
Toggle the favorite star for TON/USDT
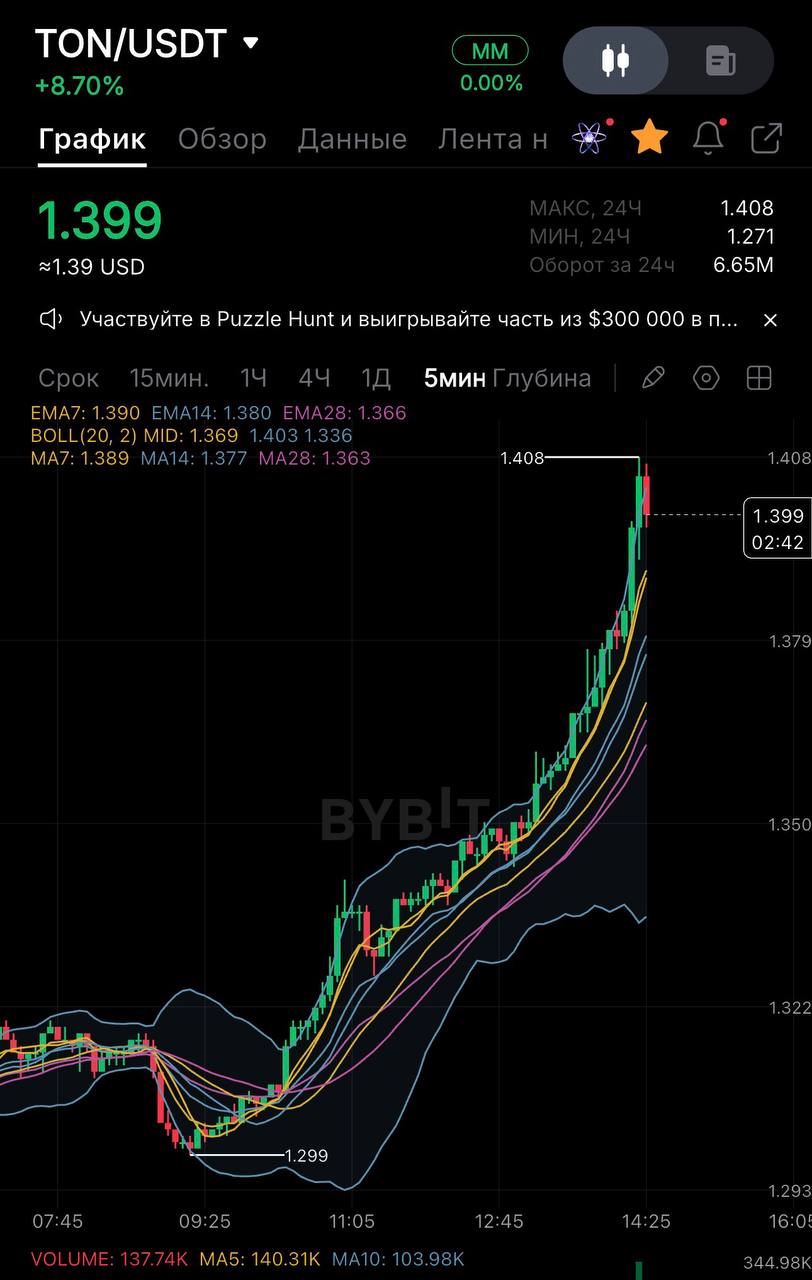[649, 138]
